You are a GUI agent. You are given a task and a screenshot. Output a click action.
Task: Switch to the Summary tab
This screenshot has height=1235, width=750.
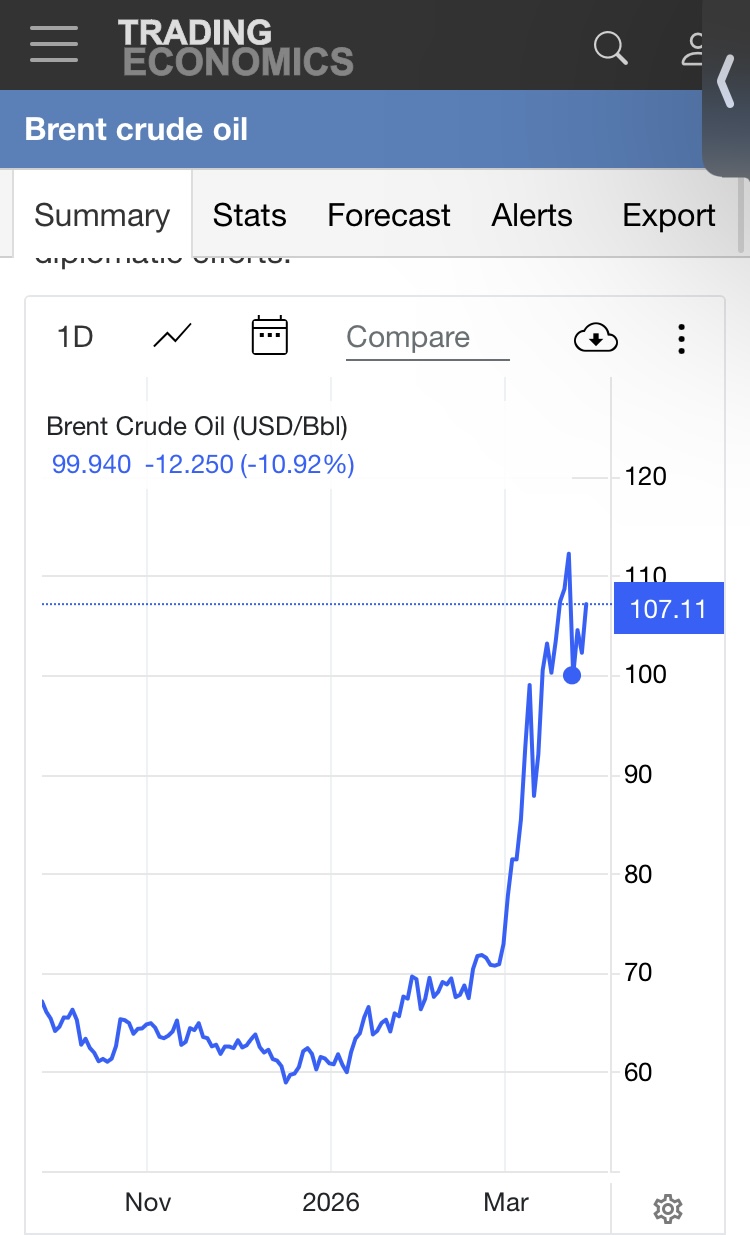point(102,215)
